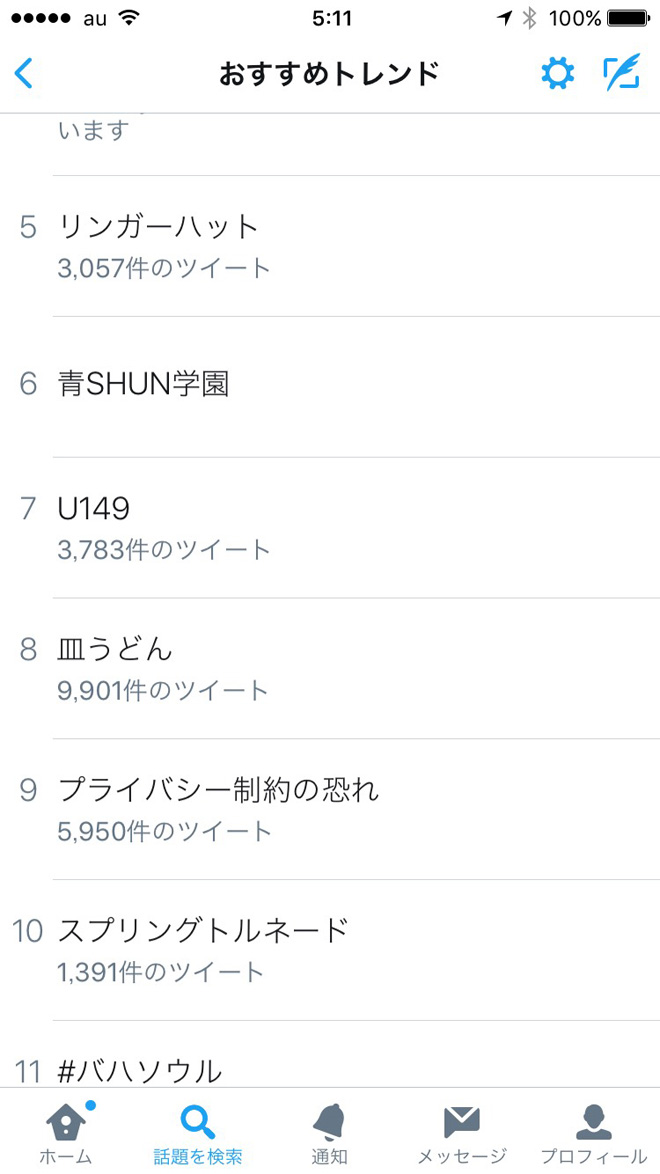Select the 話題を検索 tab
Image resolution: width=660 pixels, height=1174 pixels.
tap(198, 1133)
